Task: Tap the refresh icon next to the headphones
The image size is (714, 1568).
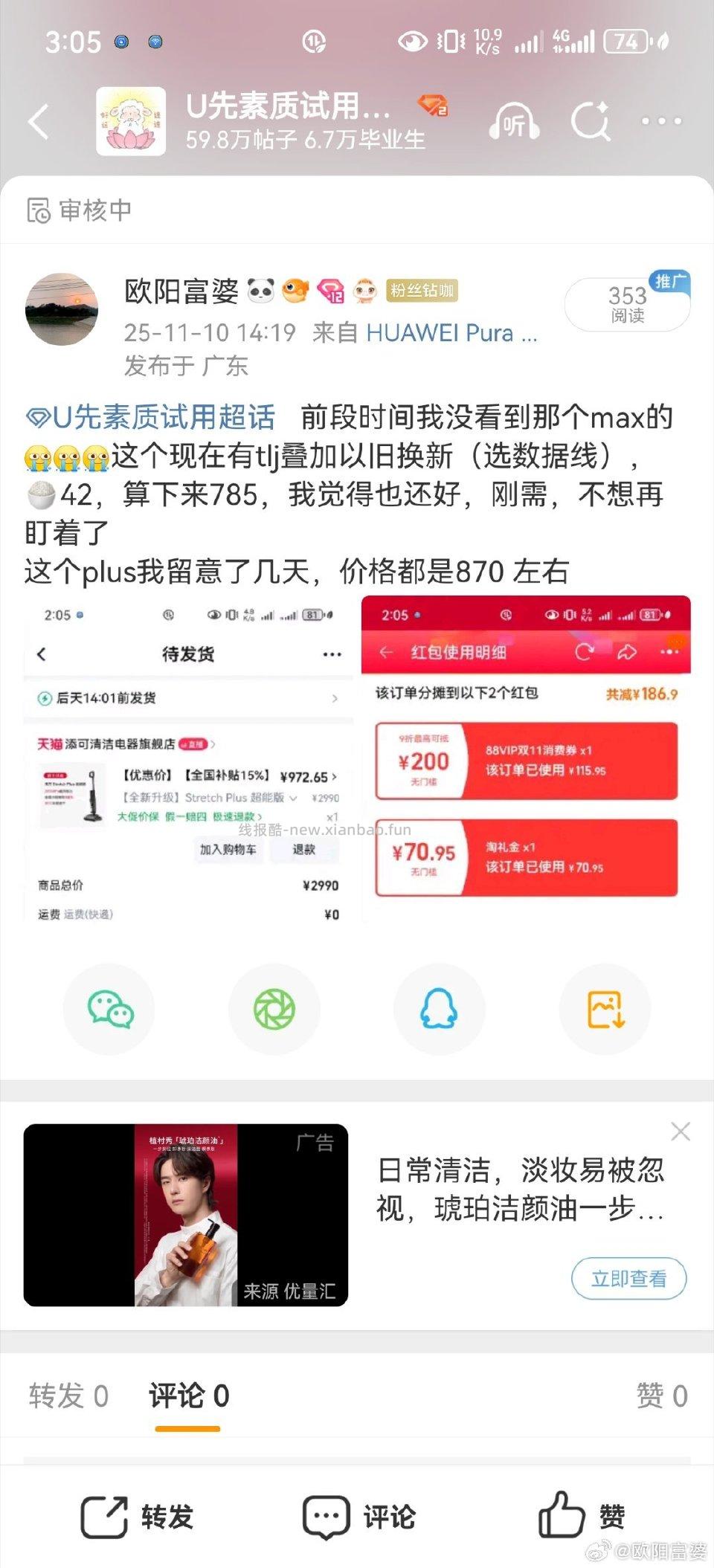Action: [590, 121]
